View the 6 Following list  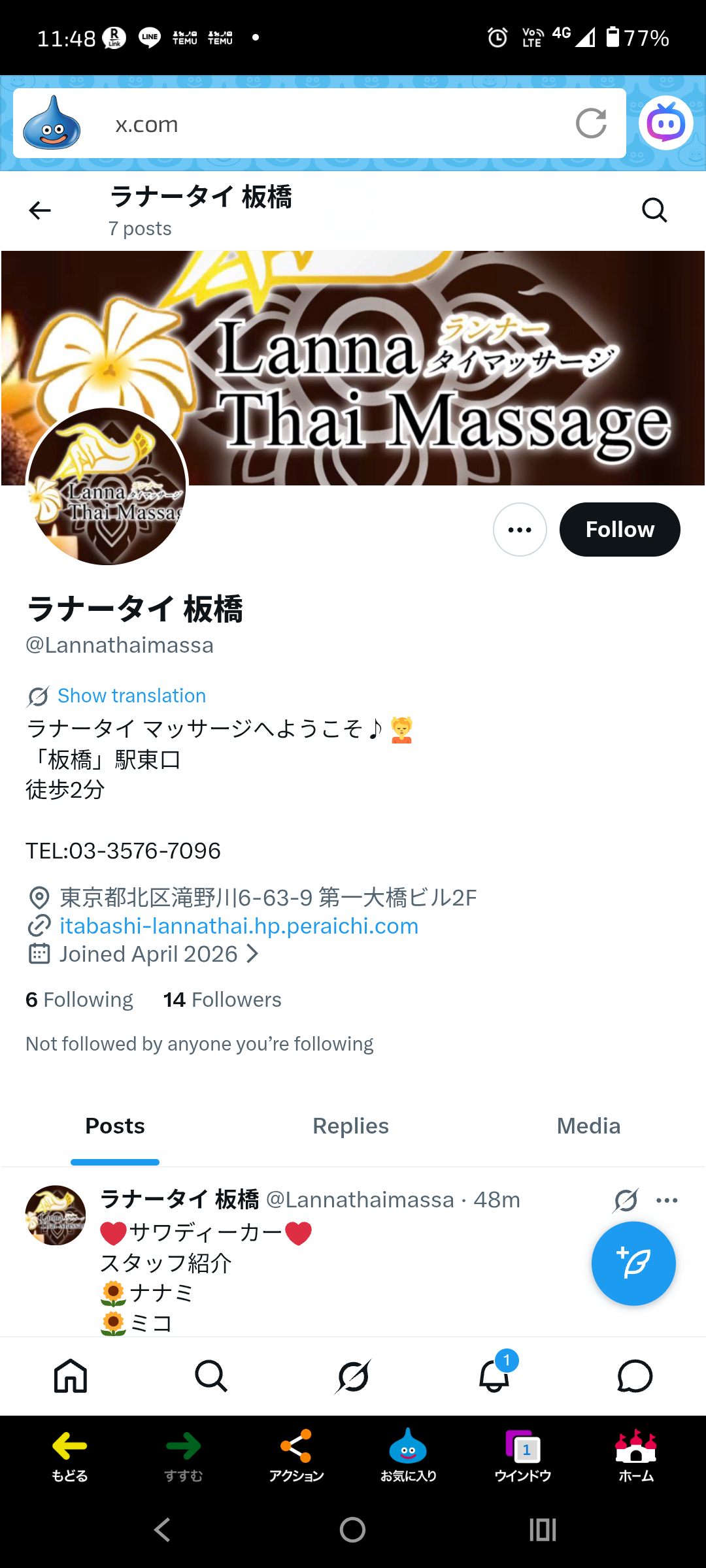click(x=79, y=1000)
